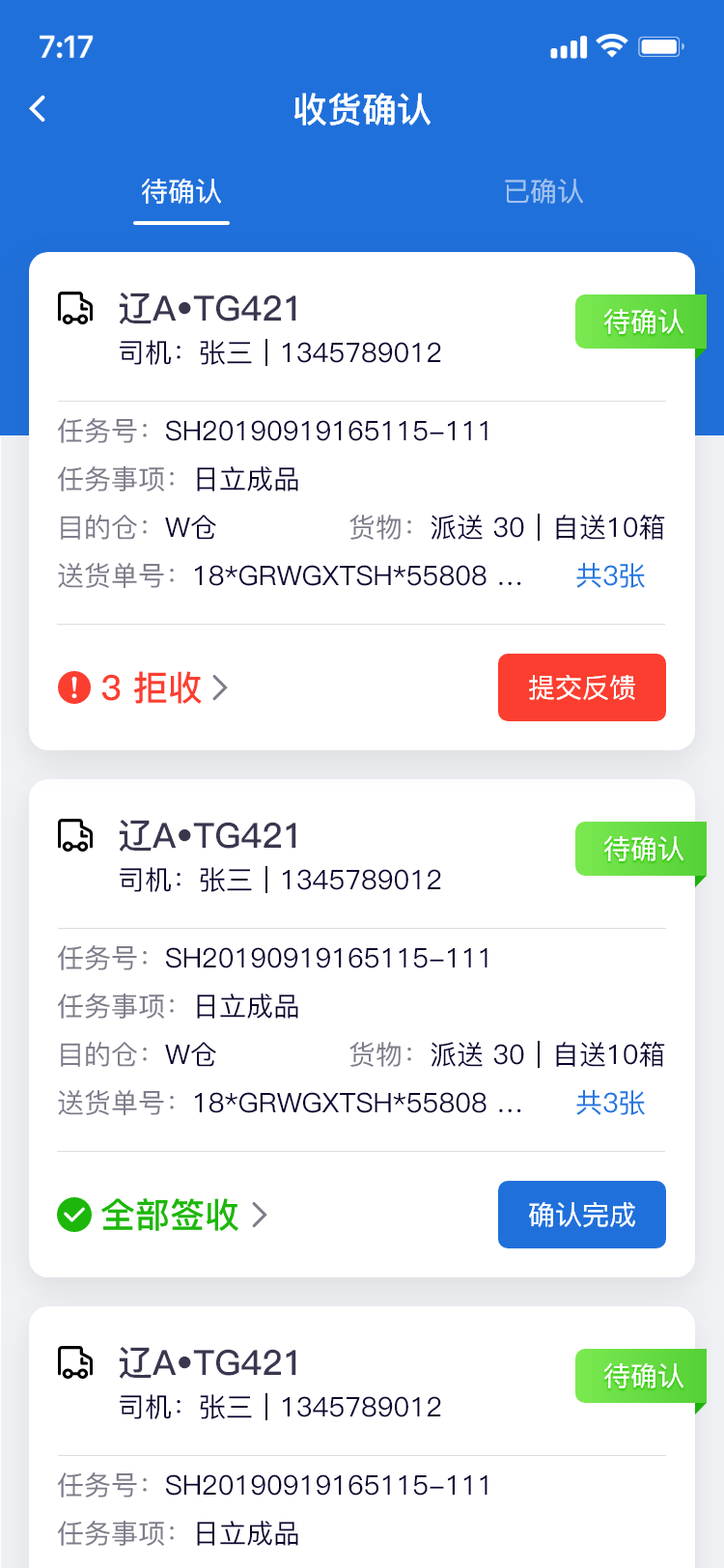View 共3张 in the 全部签收 card
724x1568 pixels.
point(610,1104)
